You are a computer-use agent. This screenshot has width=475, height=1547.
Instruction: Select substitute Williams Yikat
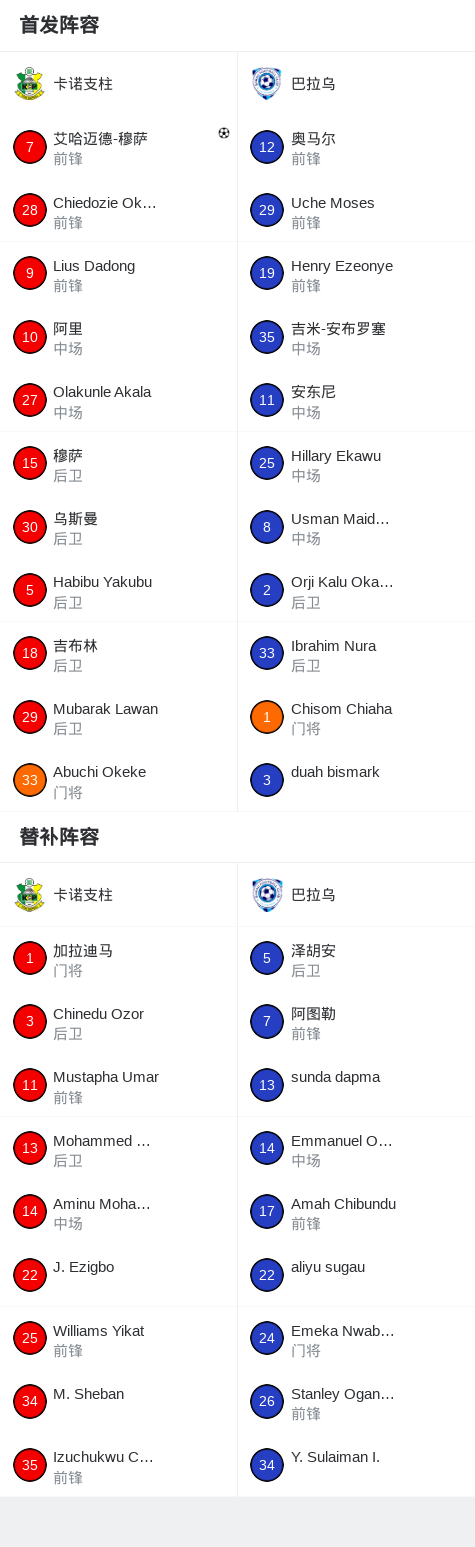(118, 1339)
